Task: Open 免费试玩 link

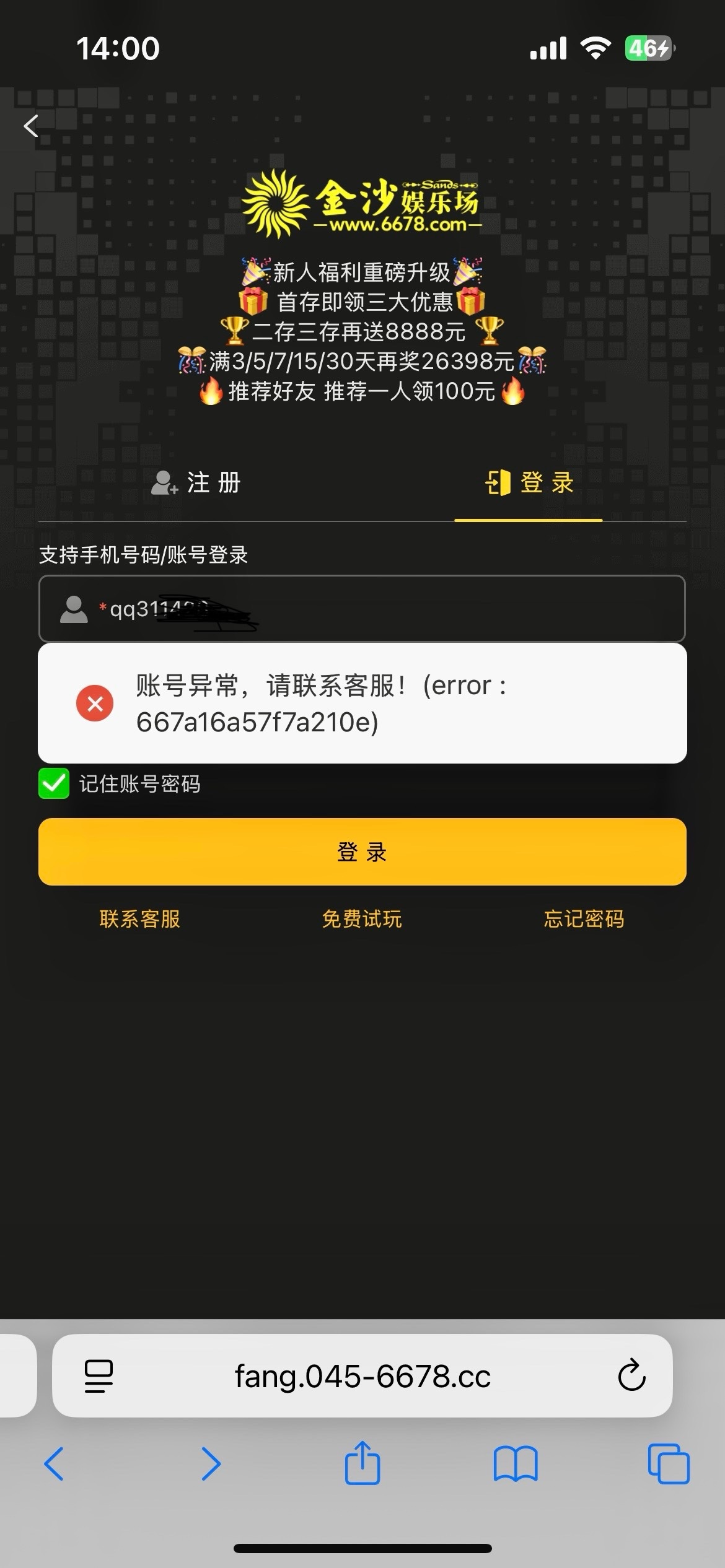Action: (x=362, y=918)
